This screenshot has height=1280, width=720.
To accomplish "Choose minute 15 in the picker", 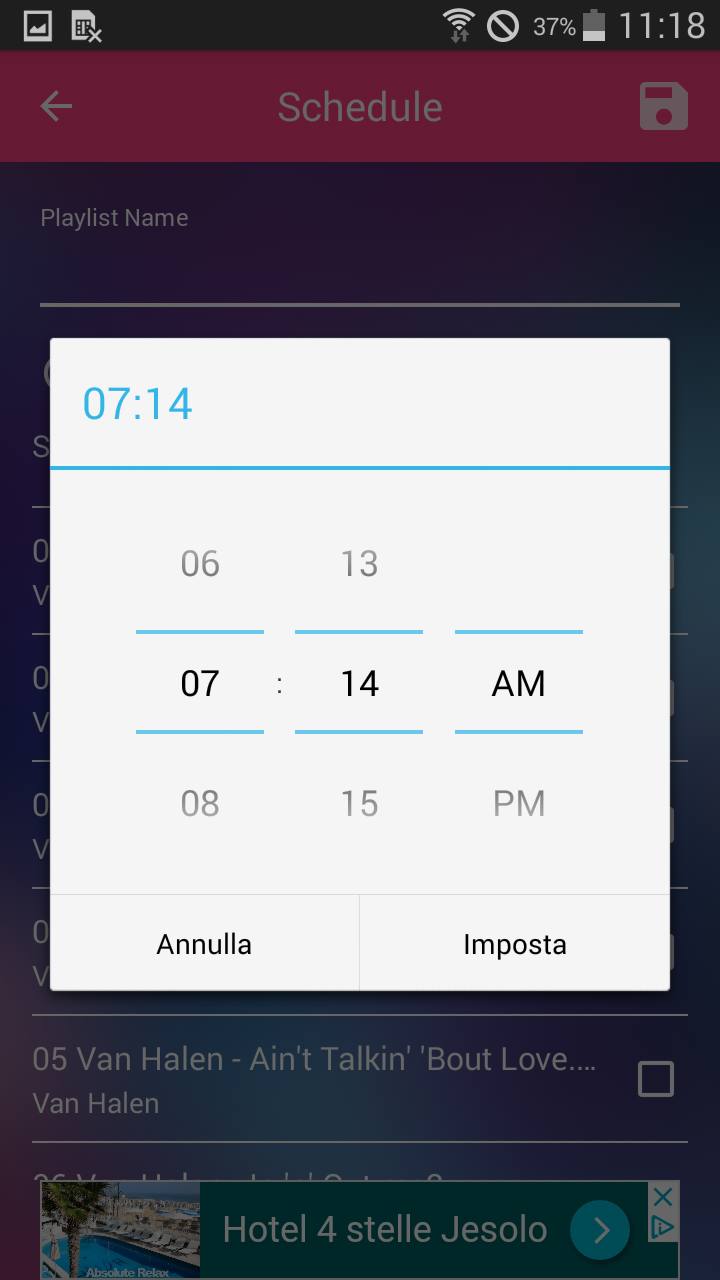I will pyautogui.click(x=359, y=804).
